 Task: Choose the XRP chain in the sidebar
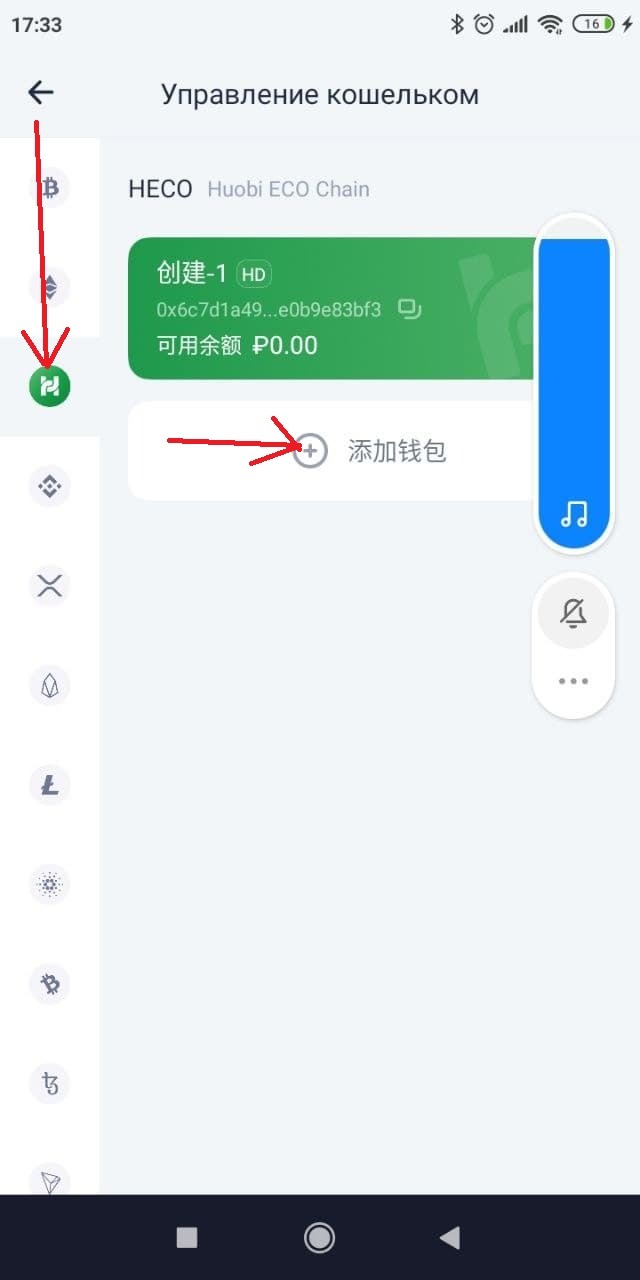point(50,586)
